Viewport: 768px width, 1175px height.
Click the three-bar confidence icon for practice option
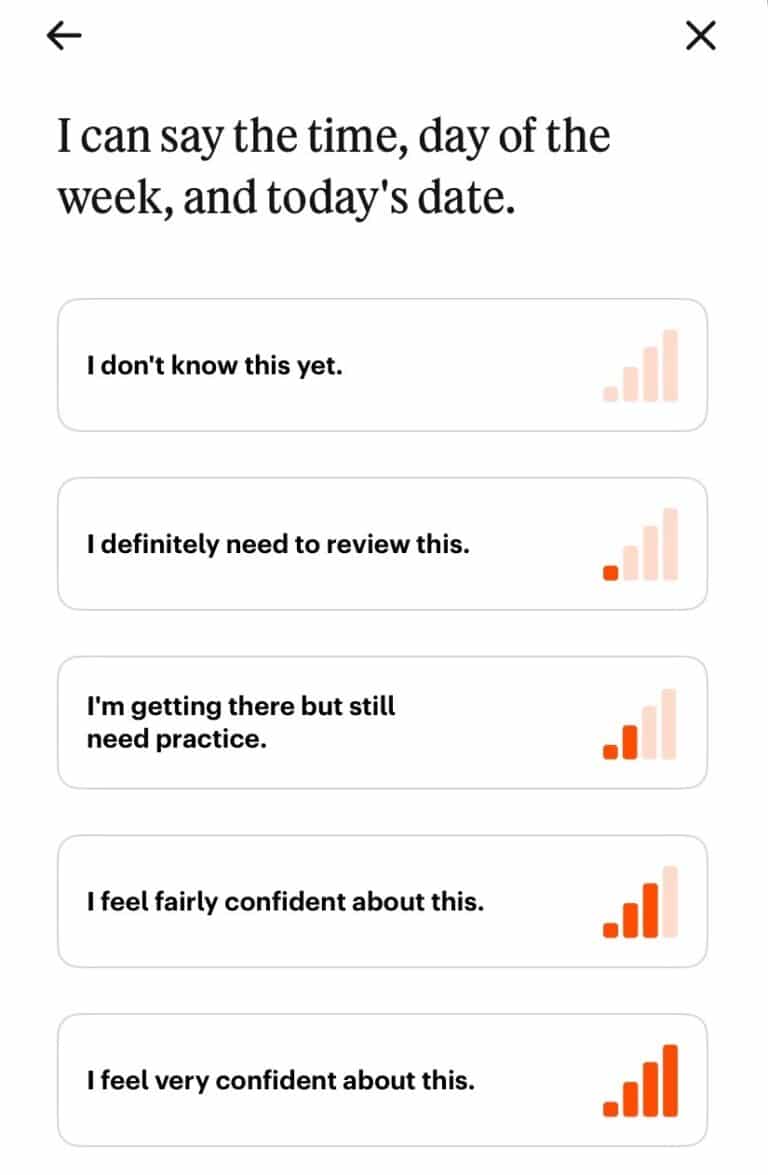pyautogui.click(x=642, y=722)
